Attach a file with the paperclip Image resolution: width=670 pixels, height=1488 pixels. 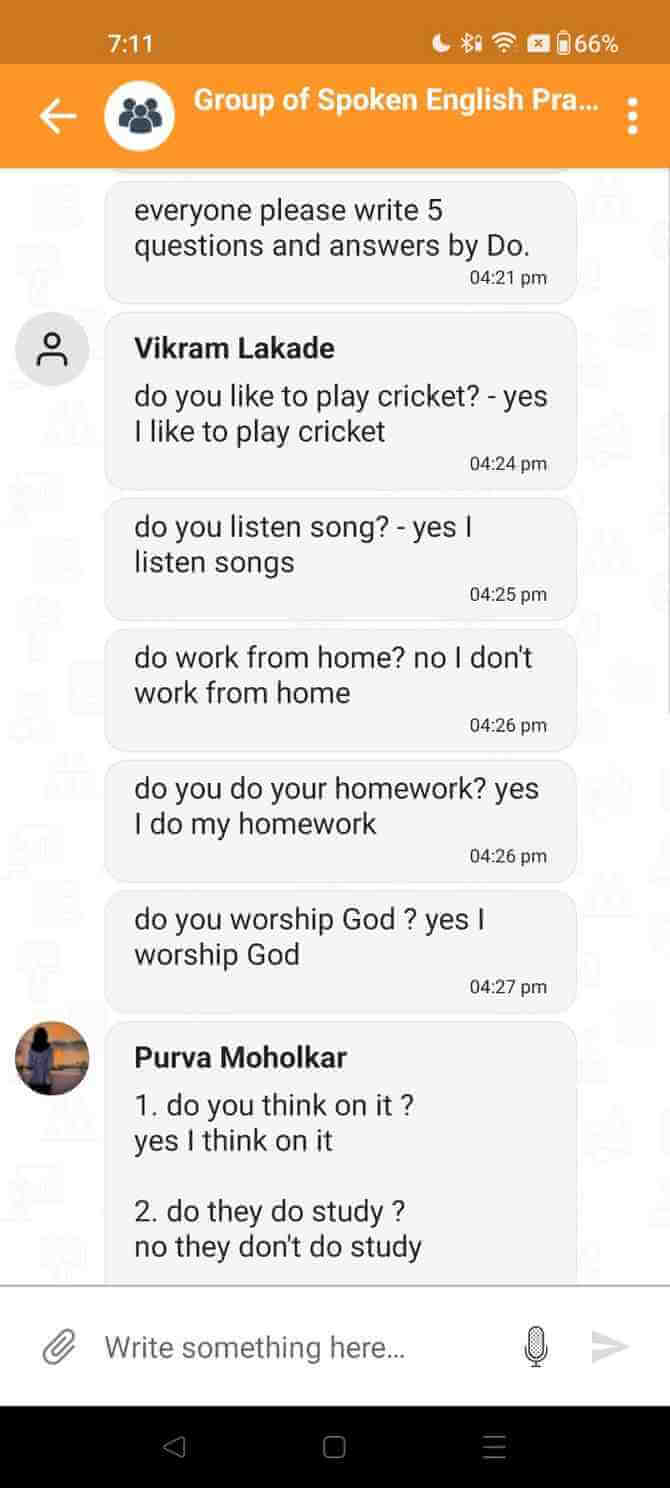59,1347
